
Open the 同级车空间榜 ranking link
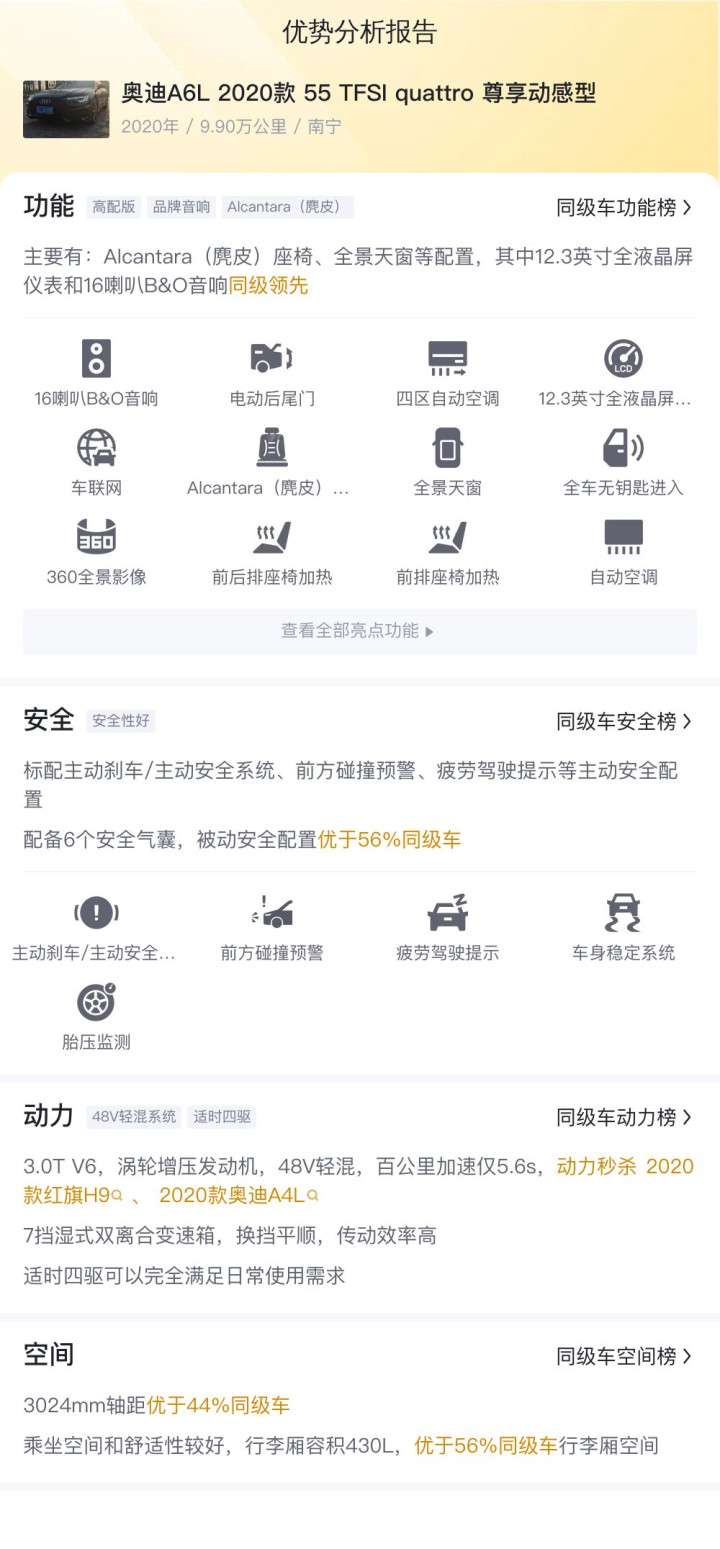(x=624, y=1356)
